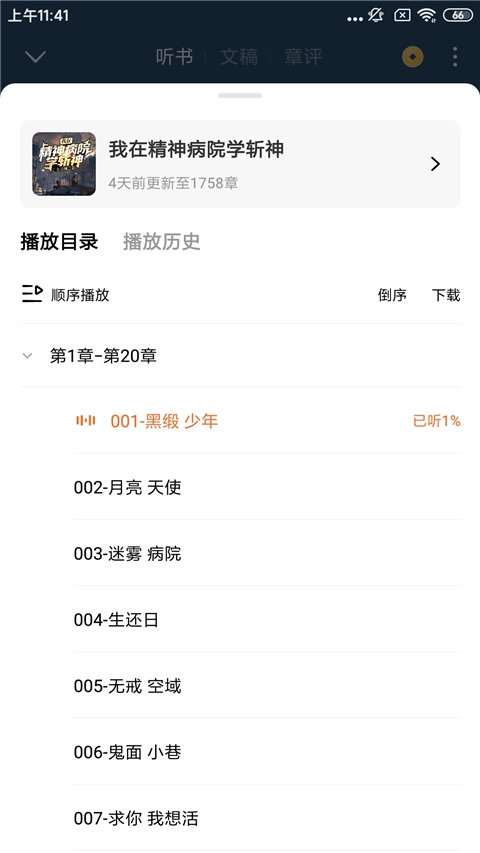Open the 章评 tab
This screenshot has height=853, width=480.
coord(303,57)
